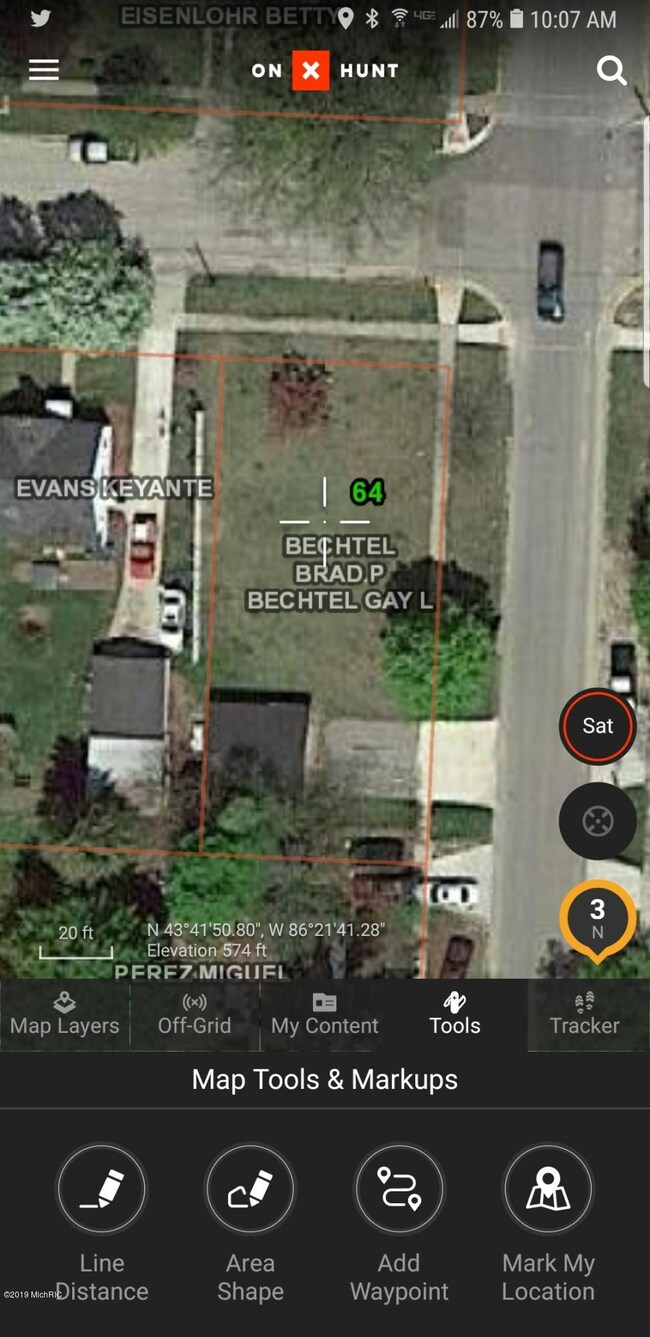Mark my current location

click(x=548, y=1190)
